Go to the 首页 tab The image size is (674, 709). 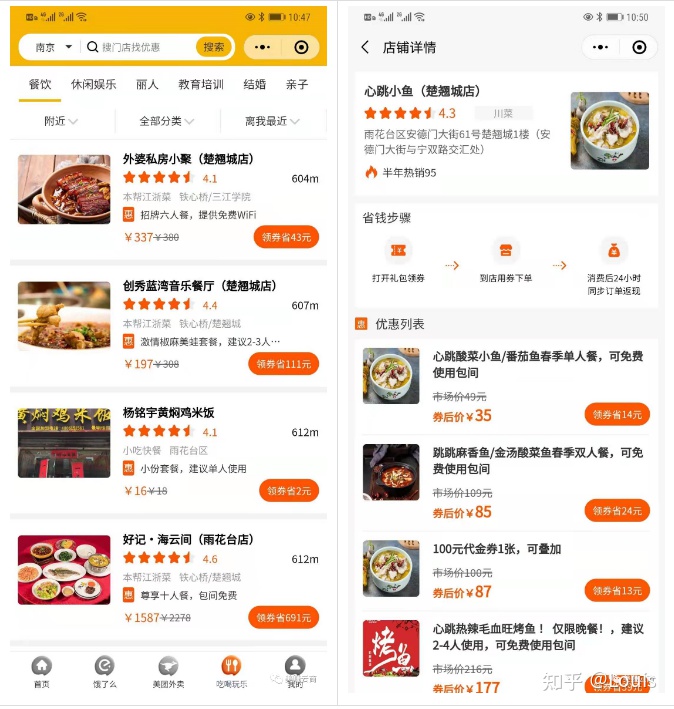click(41, 671)
